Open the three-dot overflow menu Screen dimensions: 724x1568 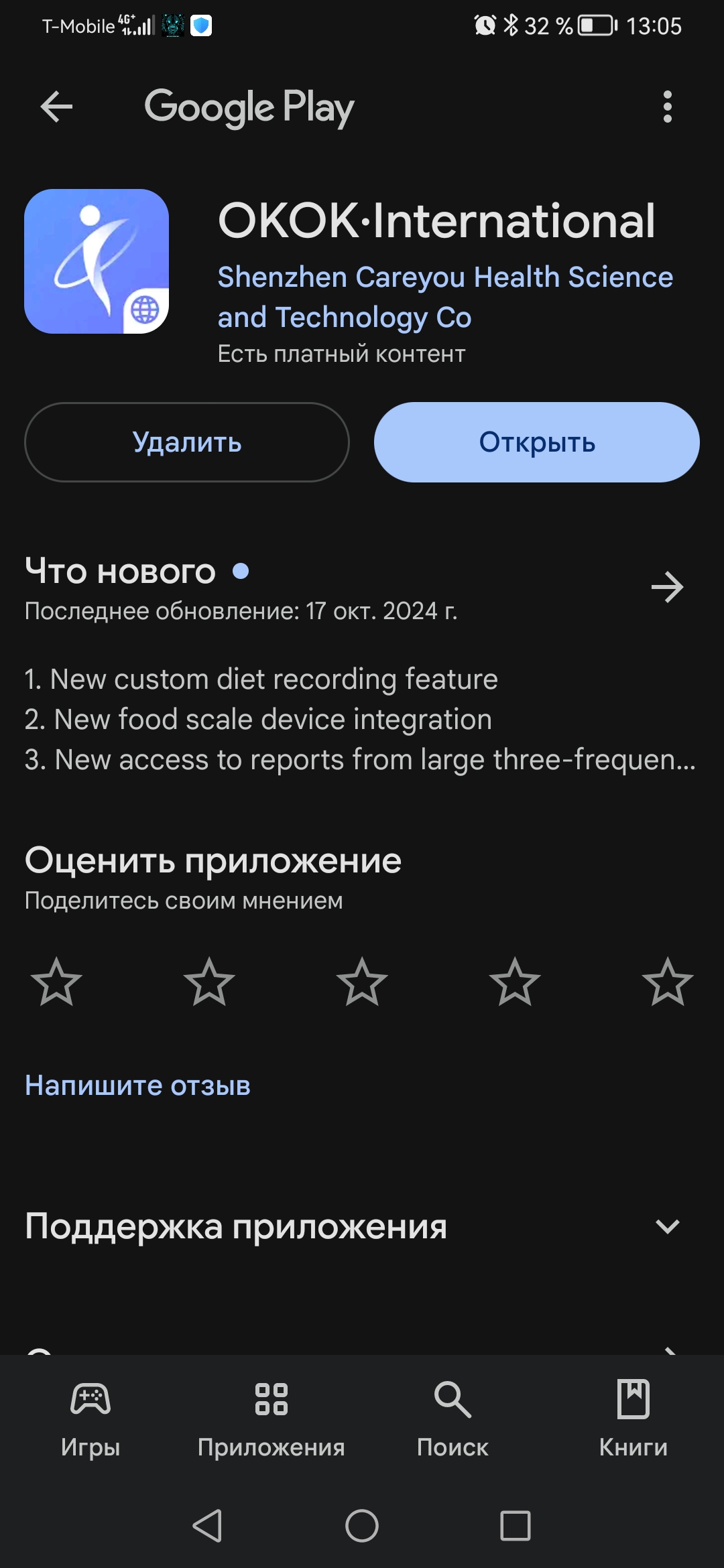667,107
